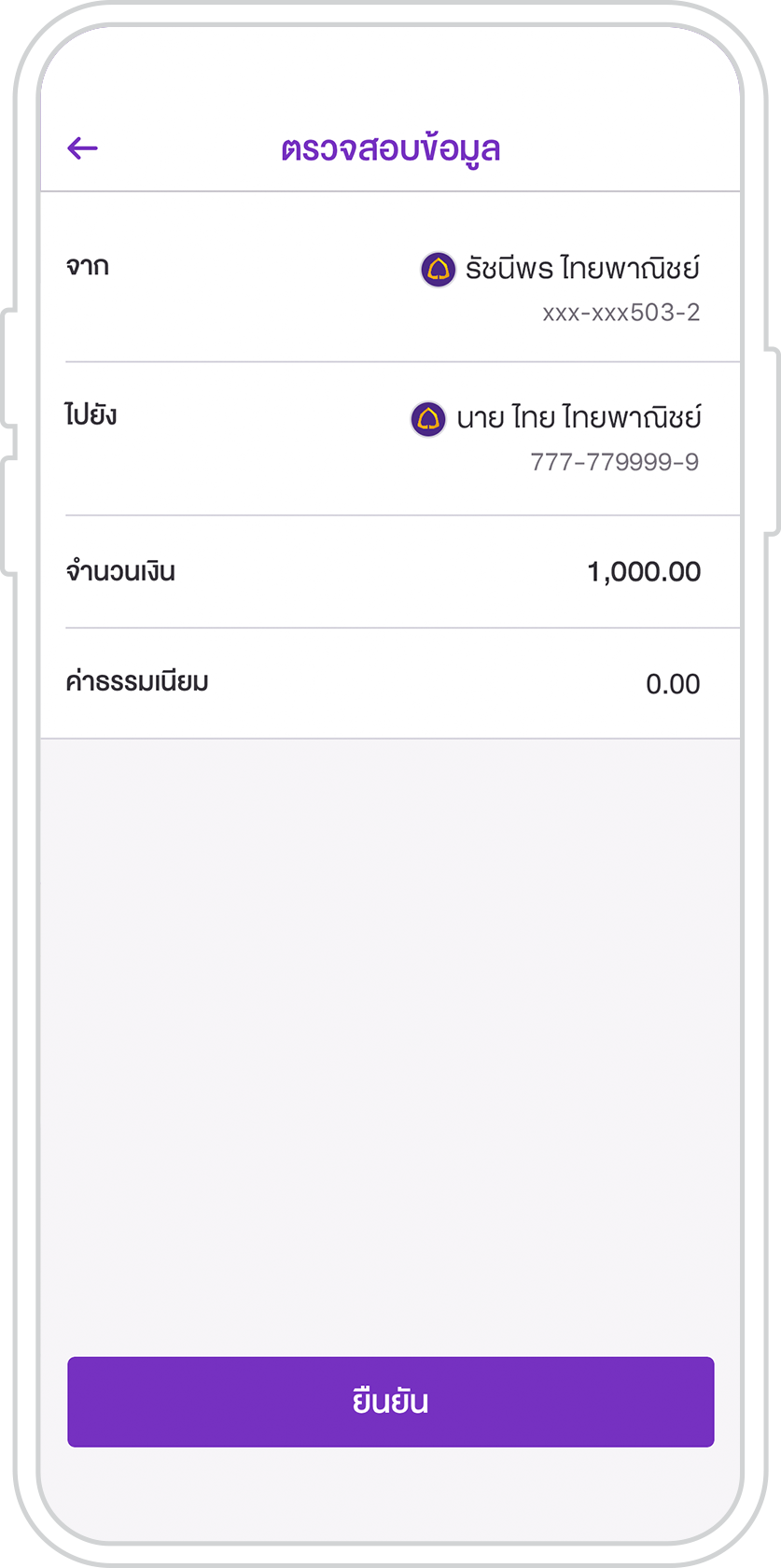This screenshot has height=1568, width=781.
Task: Go back with the purple arrow
Action: [x=83, y=147]
